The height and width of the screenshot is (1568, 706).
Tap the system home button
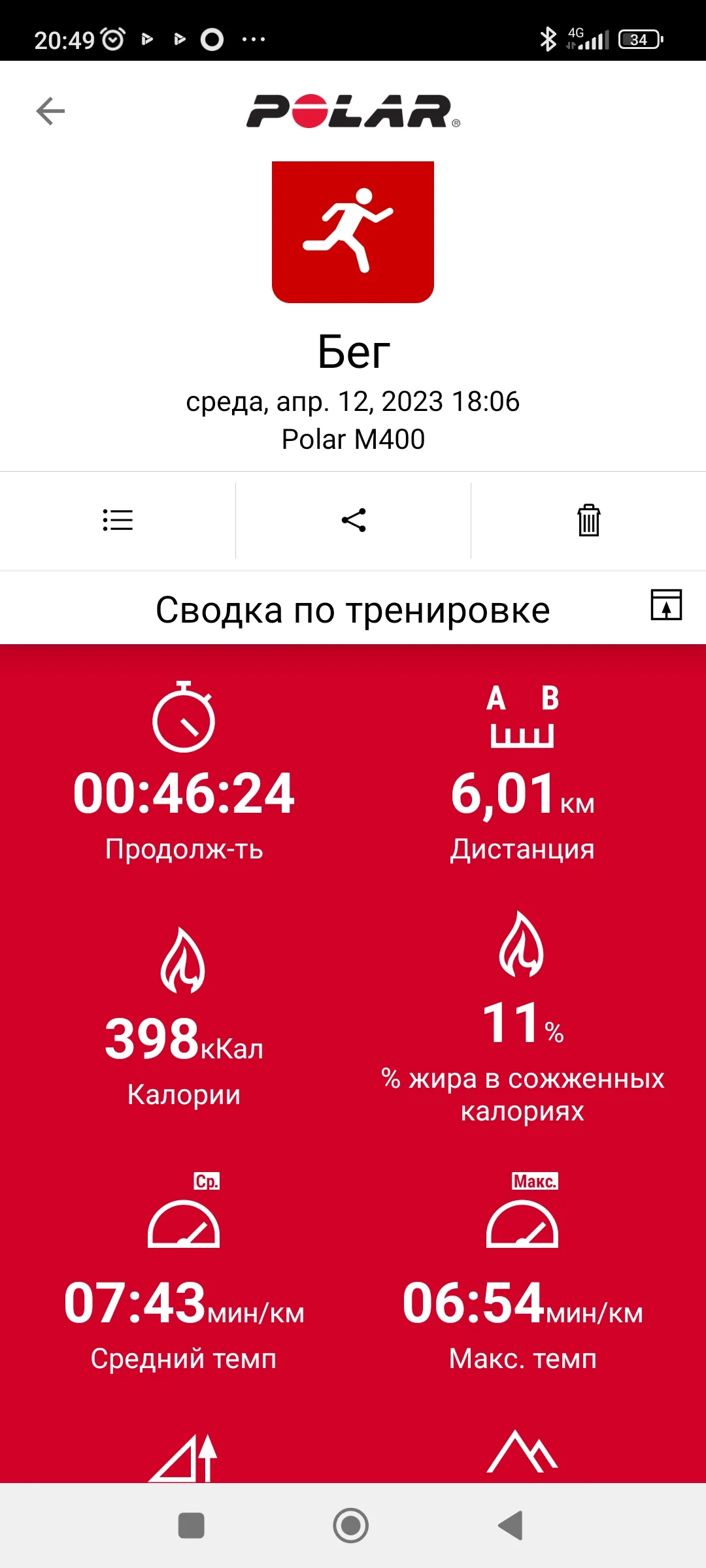pyautogui.click(x=351, y=1526)
